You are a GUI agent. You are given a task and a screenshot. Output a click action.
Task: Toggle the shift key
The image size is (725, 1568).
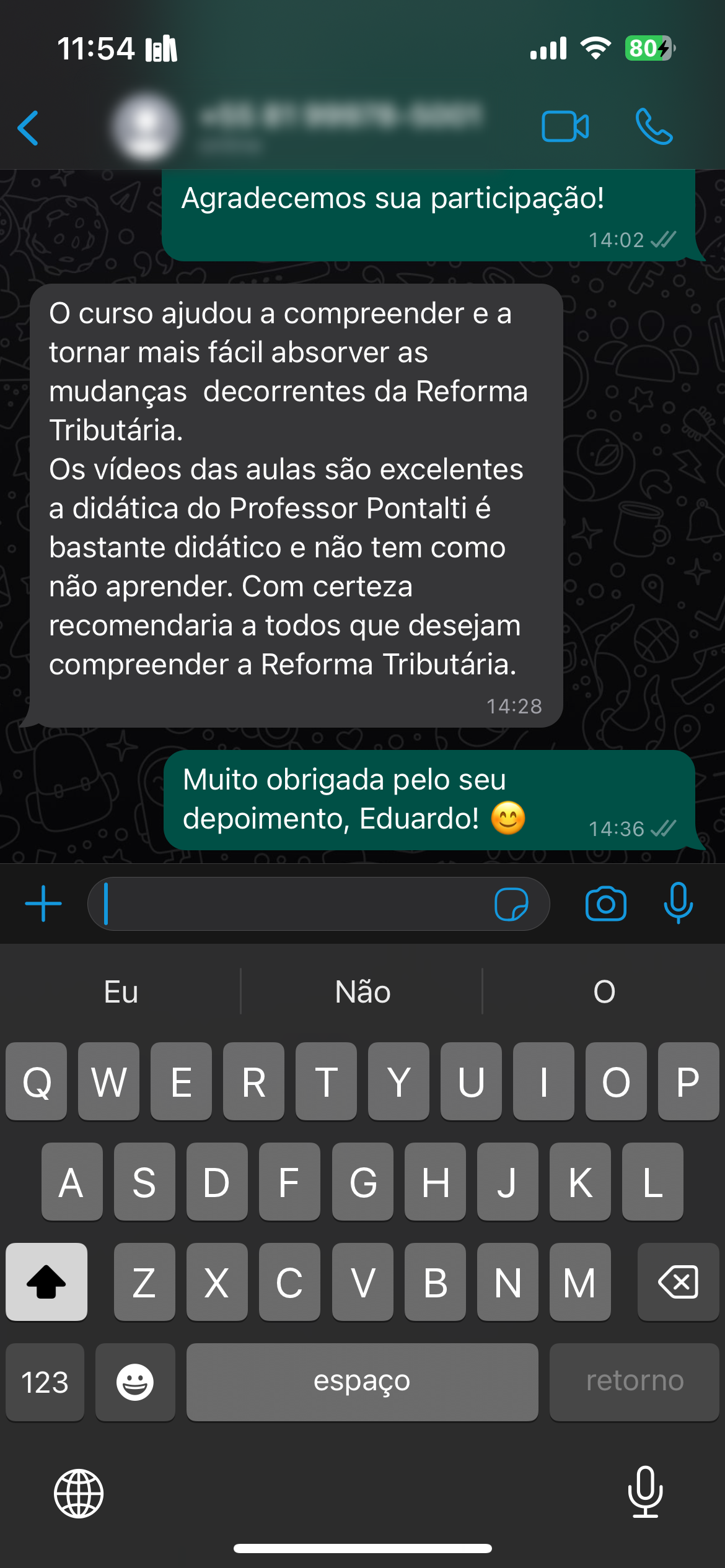click(x=46, y=1282)
